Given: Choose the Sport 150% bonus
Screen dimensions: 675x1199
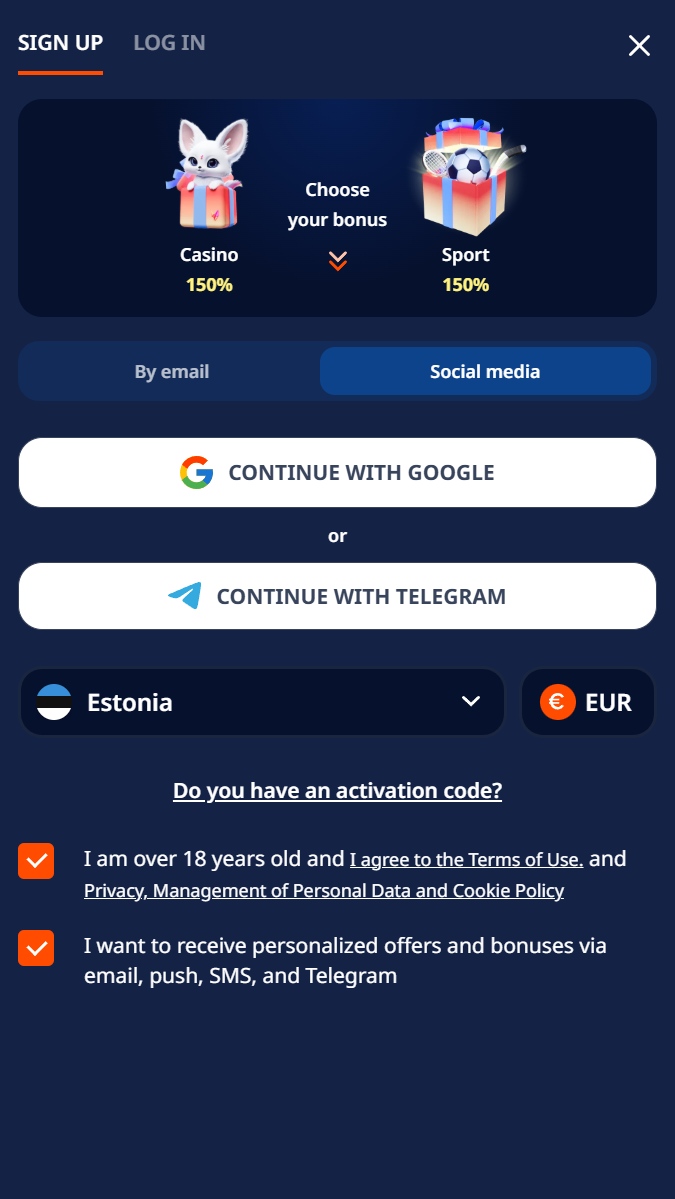Looking at the screenshot, I should 466,206.
